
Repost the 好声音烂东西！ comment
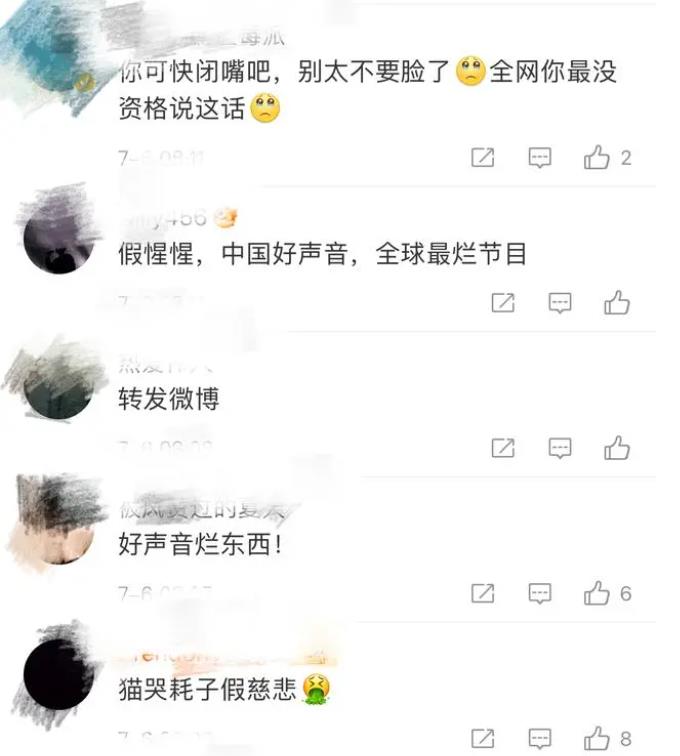pyautogui.click(x=483, y=593)
